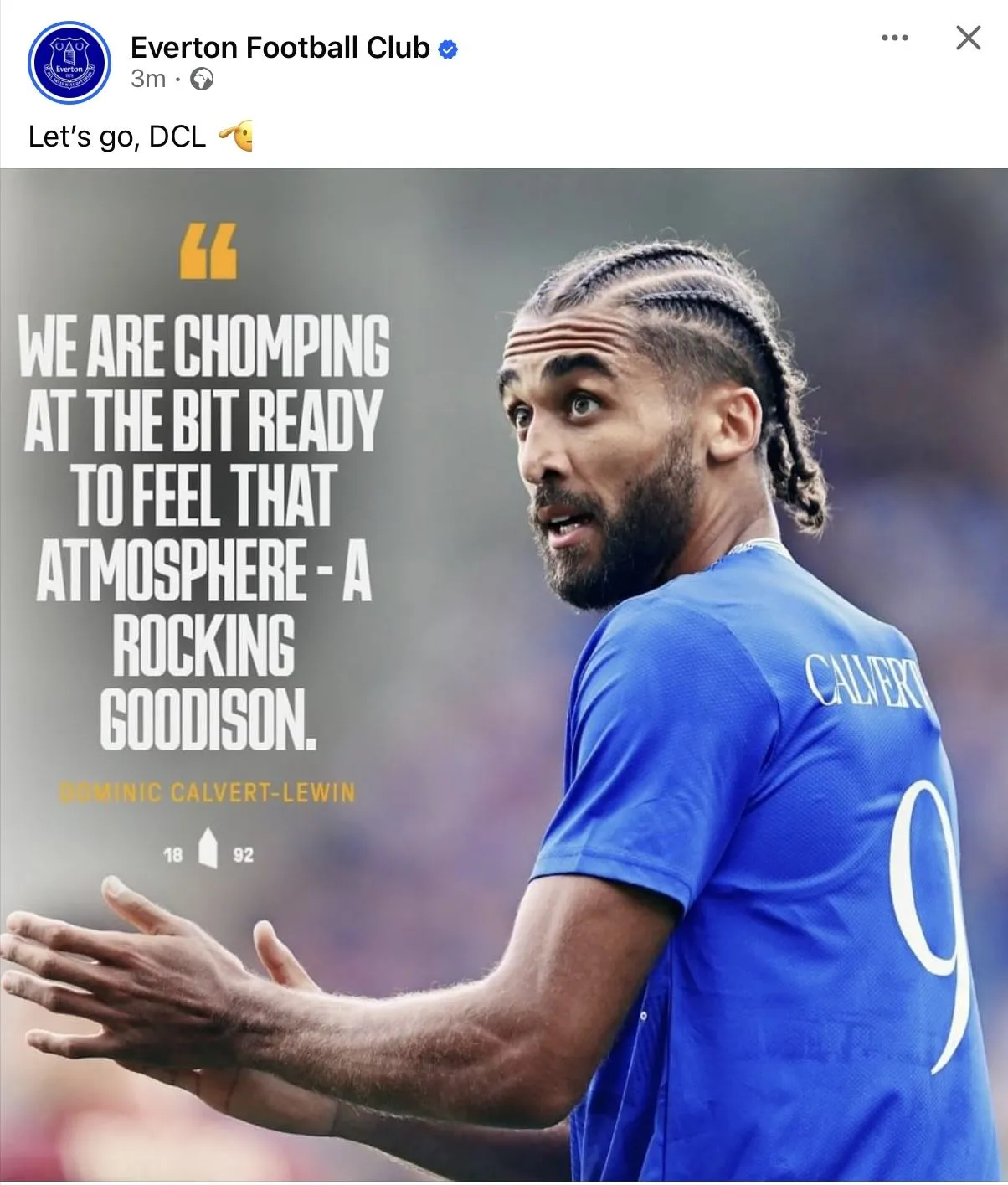Image resolution: width=1008 pixels, height=1185 pixels.
Task: Open the post's three-dot options menu
Action: (x=894, y=38)
